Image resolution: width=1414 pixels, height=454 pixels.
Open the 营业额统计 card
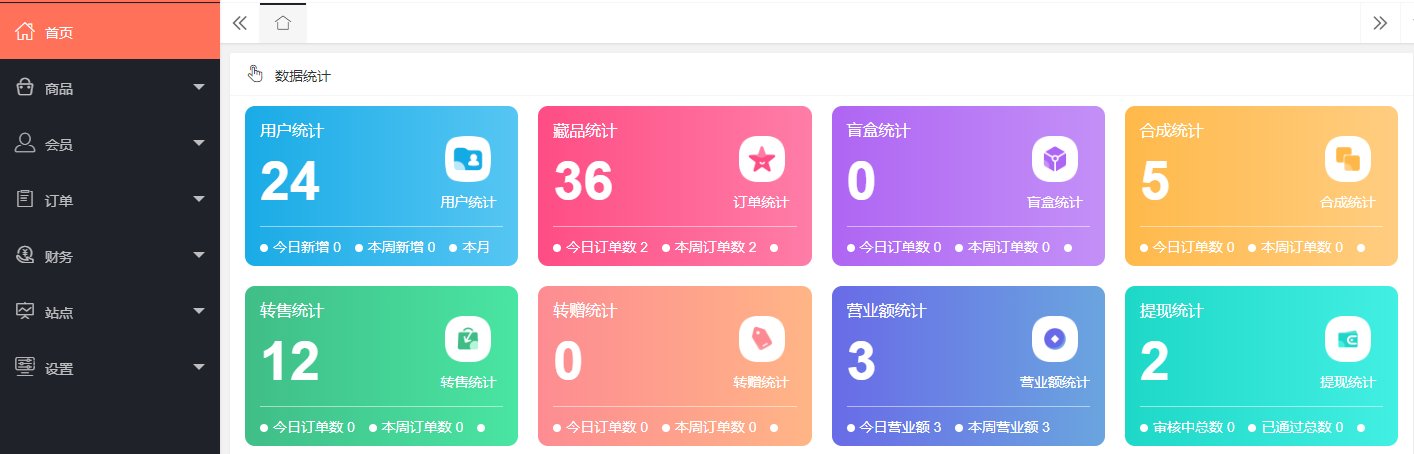(x=968, y=366)
